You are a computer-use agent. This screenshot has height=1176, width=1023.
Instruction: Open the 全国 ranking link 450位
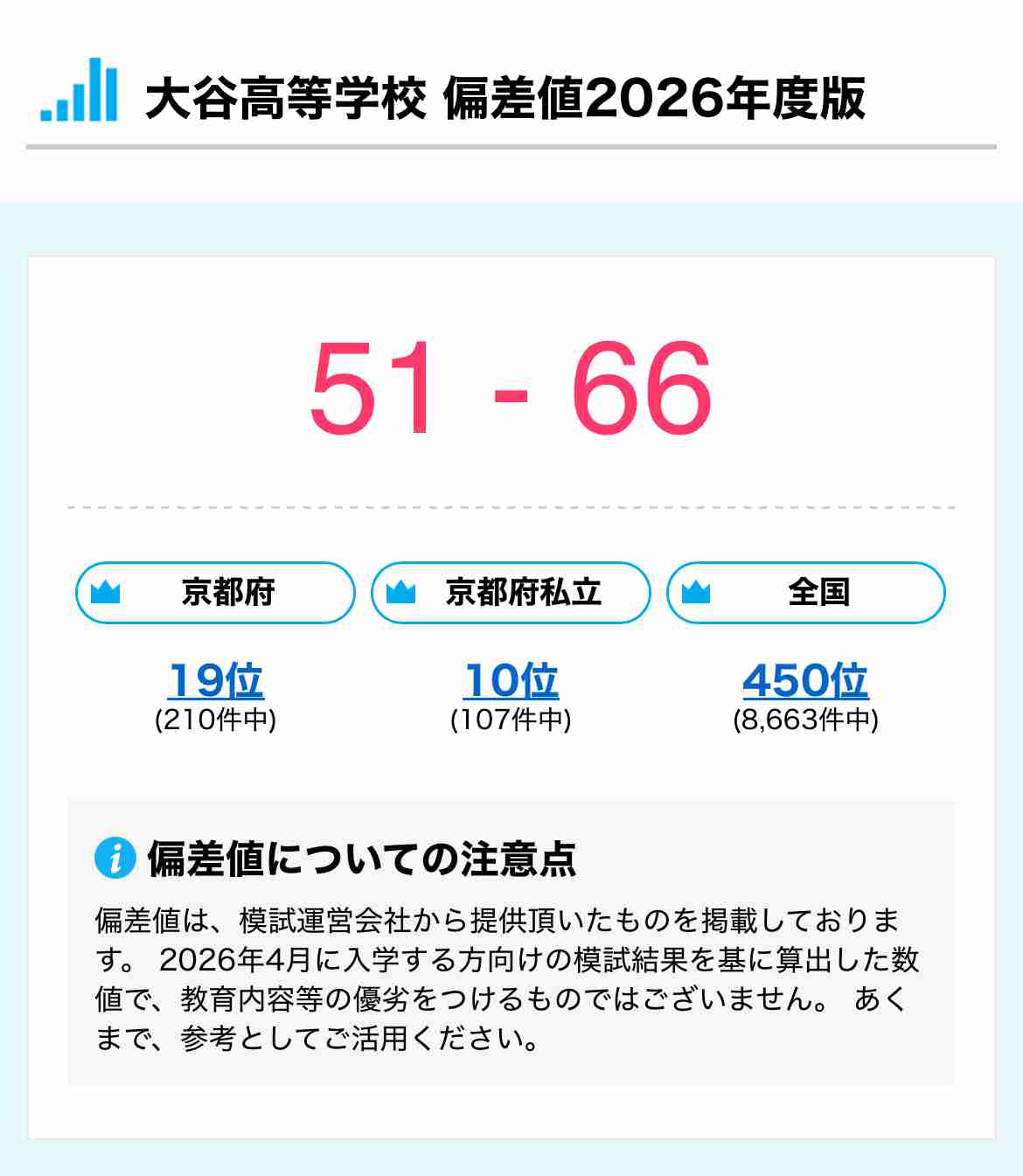pos(805,680)
